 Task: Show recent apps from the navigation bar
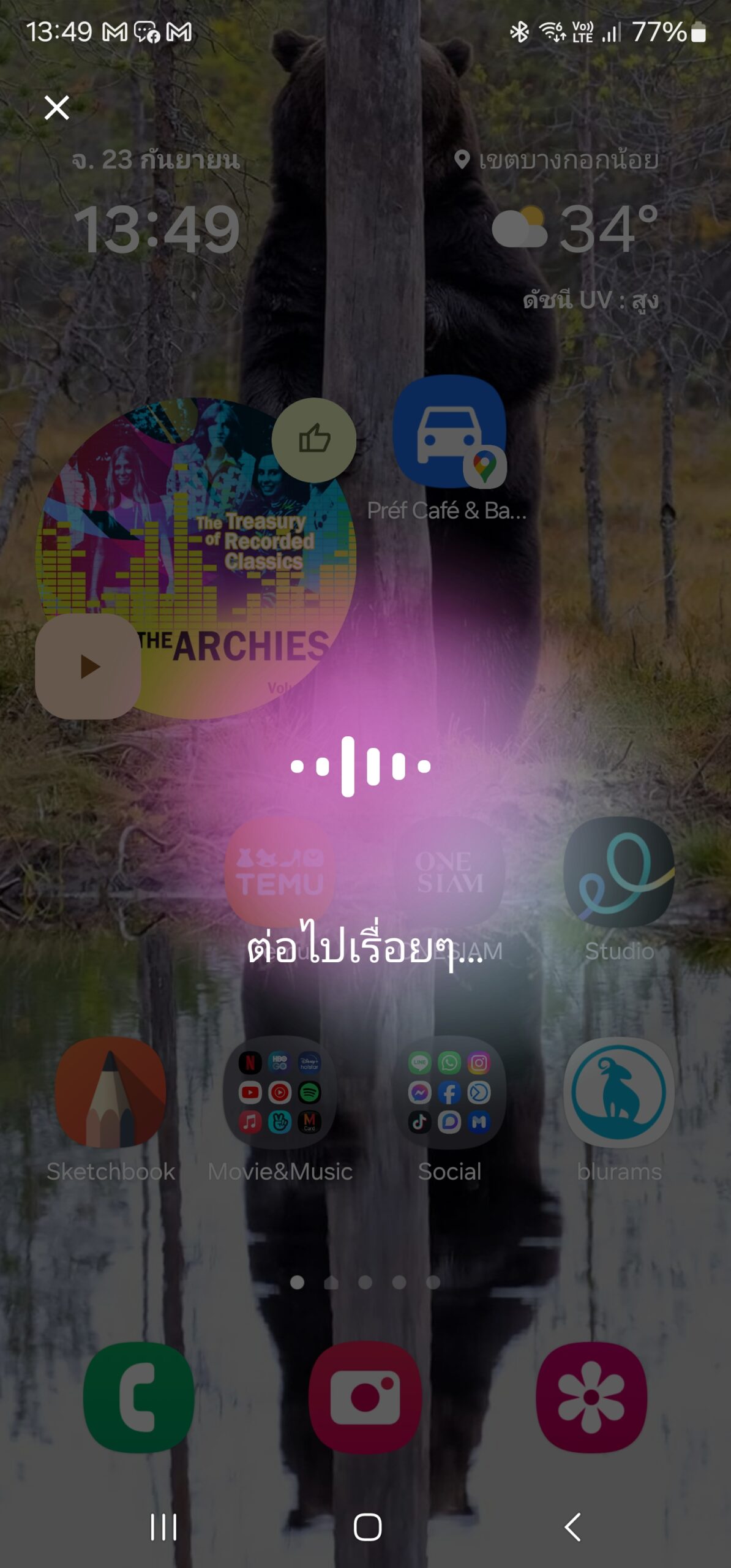tap(163, 1527)
